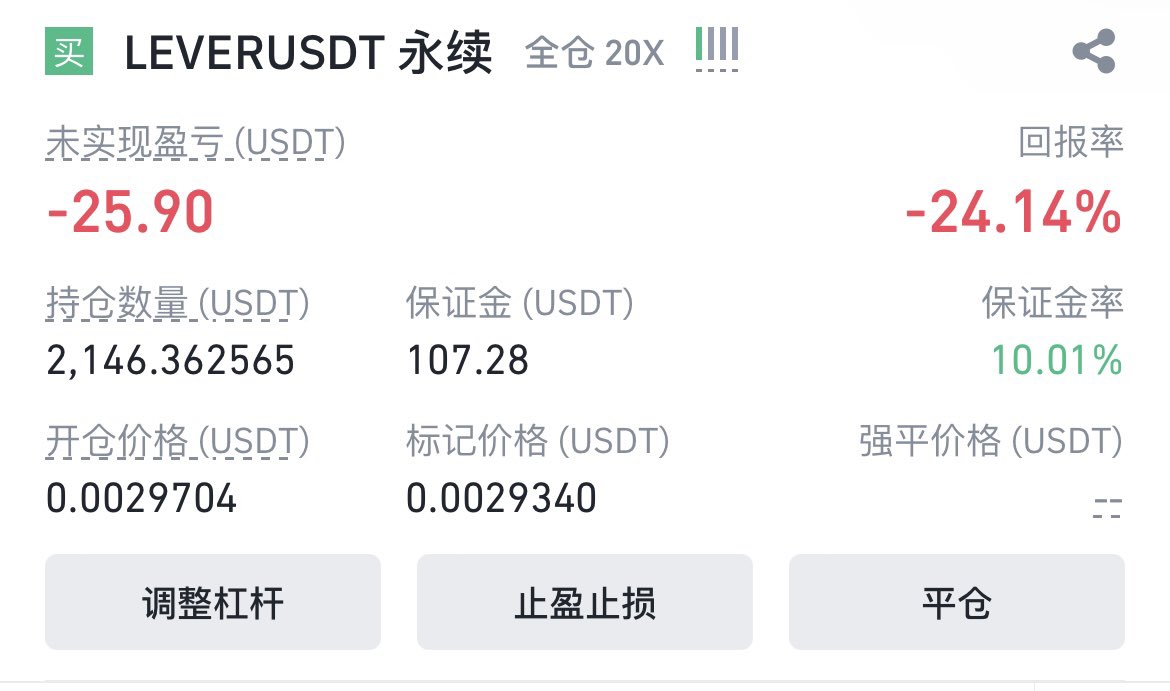This screenshot has height=691, width=1170.
Task: Open 止盈止损 settings
Action: click(585, 603)
